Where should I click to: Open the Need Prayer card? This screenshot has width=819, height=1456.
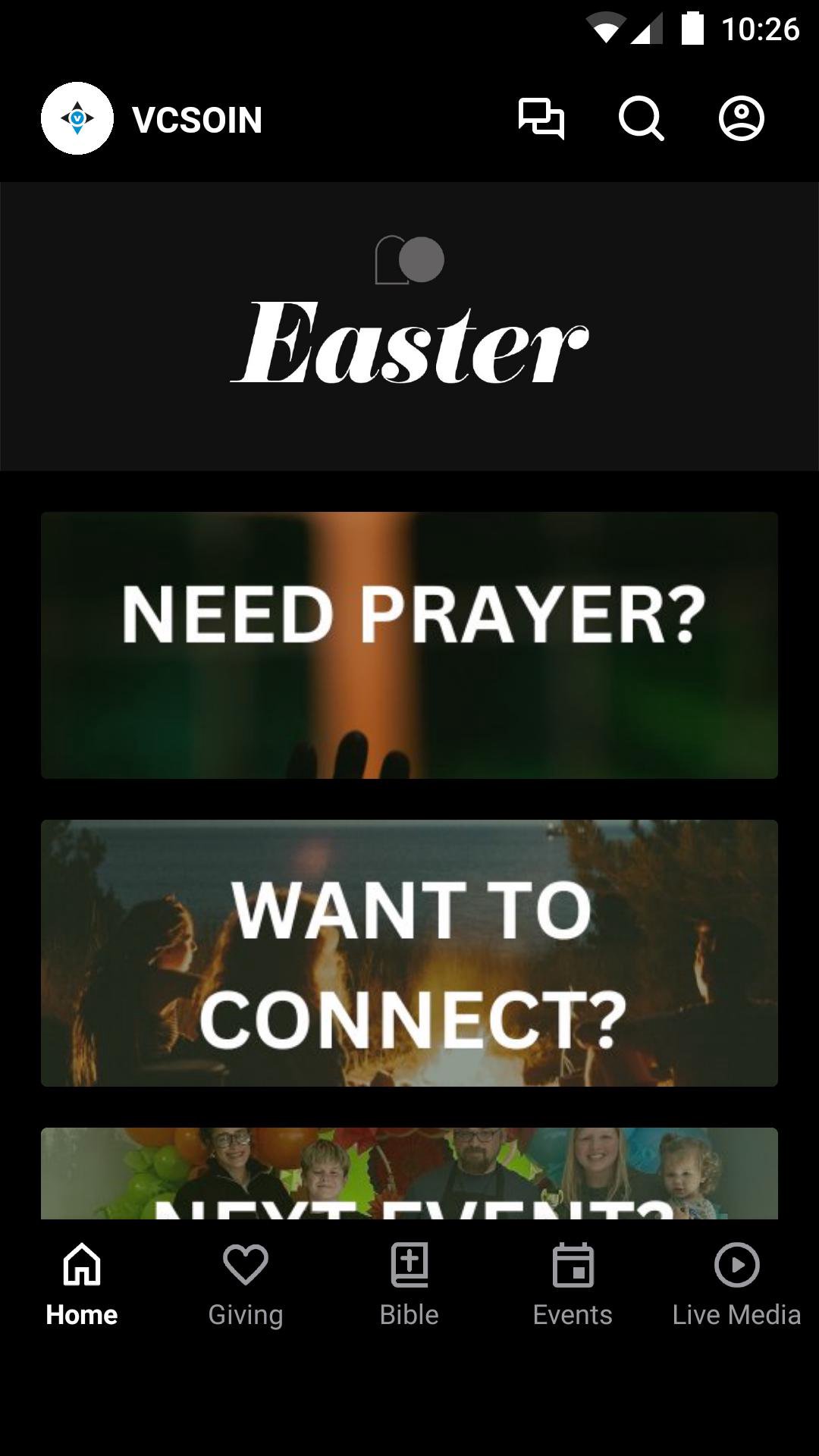409,645
